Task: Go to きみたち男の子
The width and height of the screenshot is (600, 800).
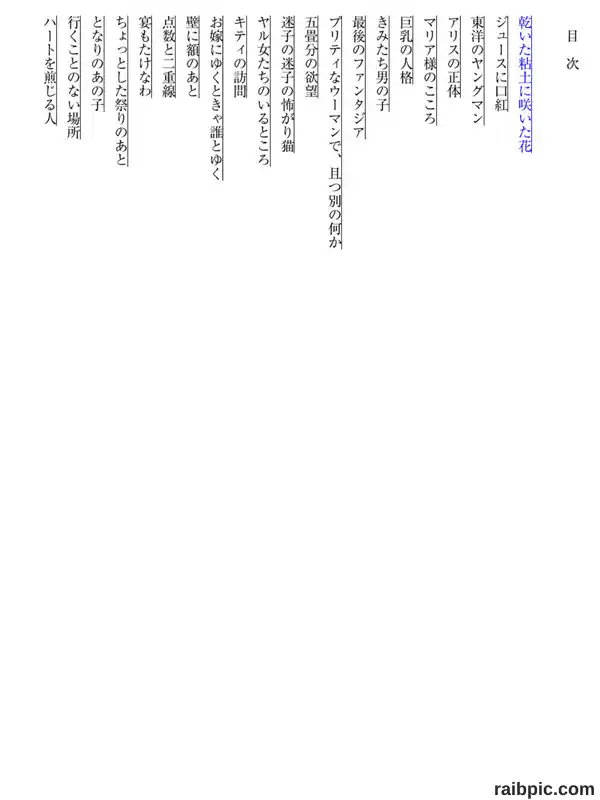Action: click(x=383, y=63)
